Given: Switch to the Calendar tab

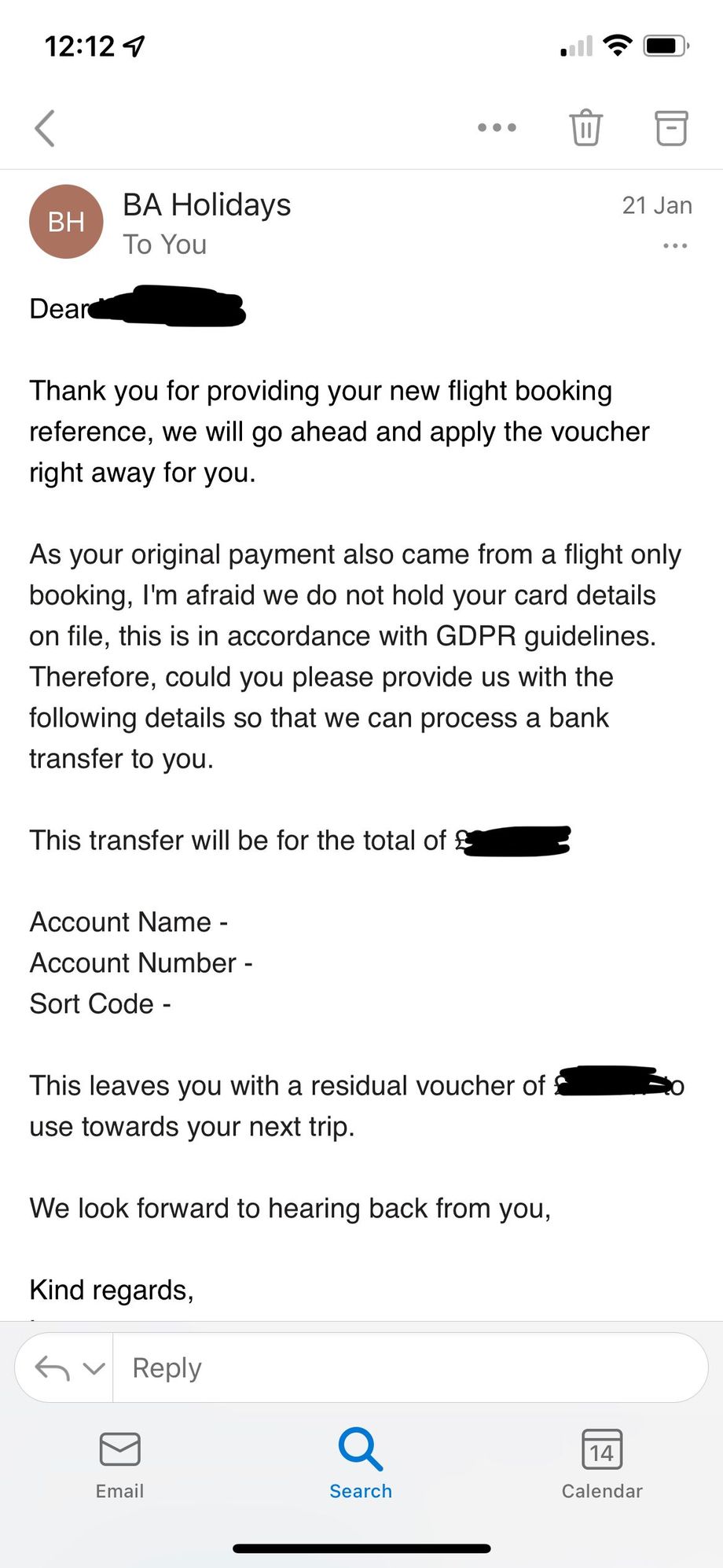Looking at the screenshot, I should point(602,1464).
